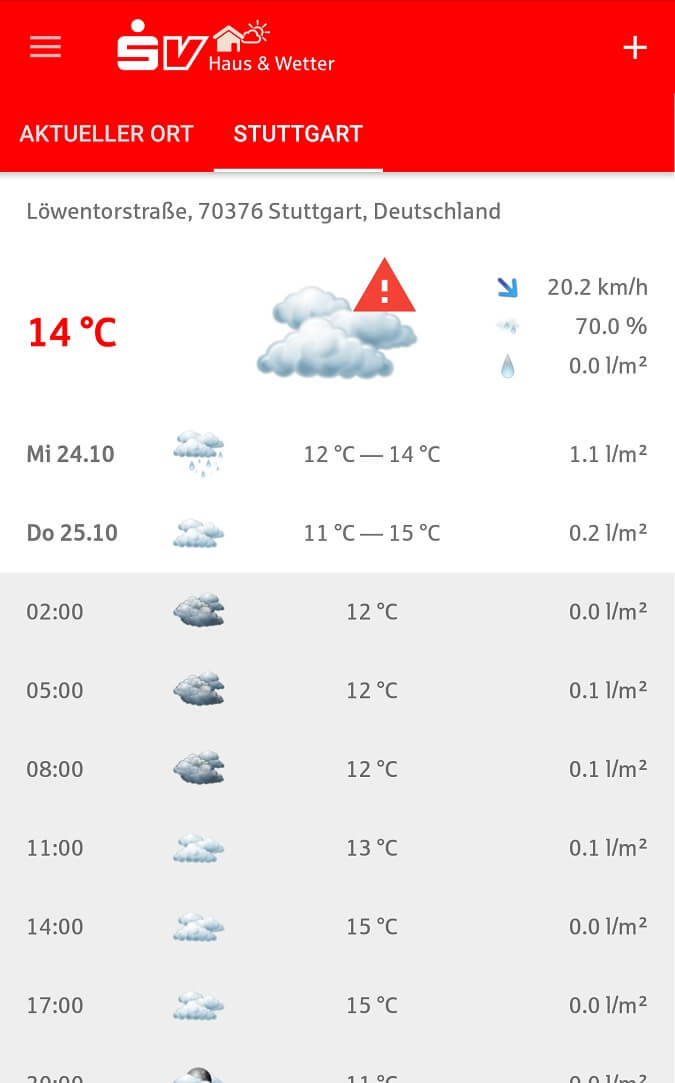Expand the Do 25.10 forecast row
The height and width of the screenshot is (1083, 675).
point(337,533)
